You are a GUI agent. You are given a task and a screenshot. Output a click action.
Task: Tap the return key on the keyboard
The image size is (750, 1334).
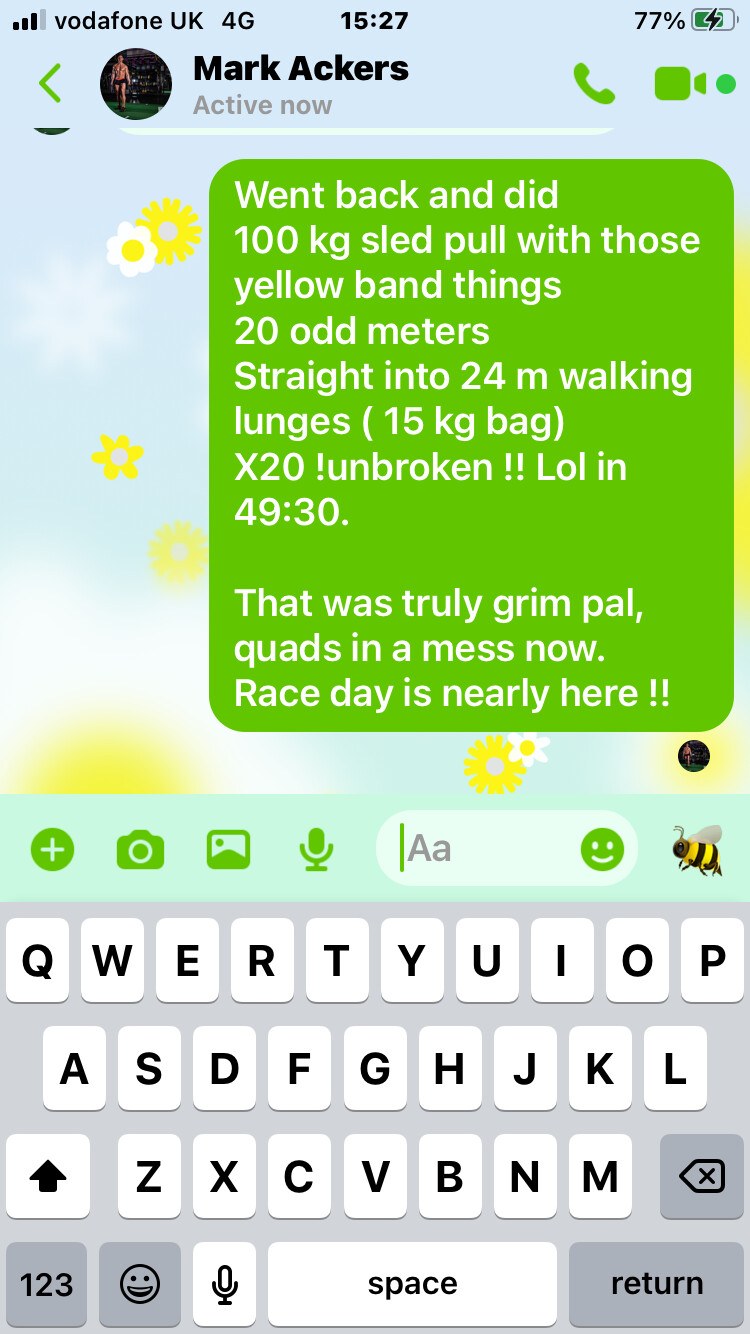pyautogui.click(x=657, y=1284)
